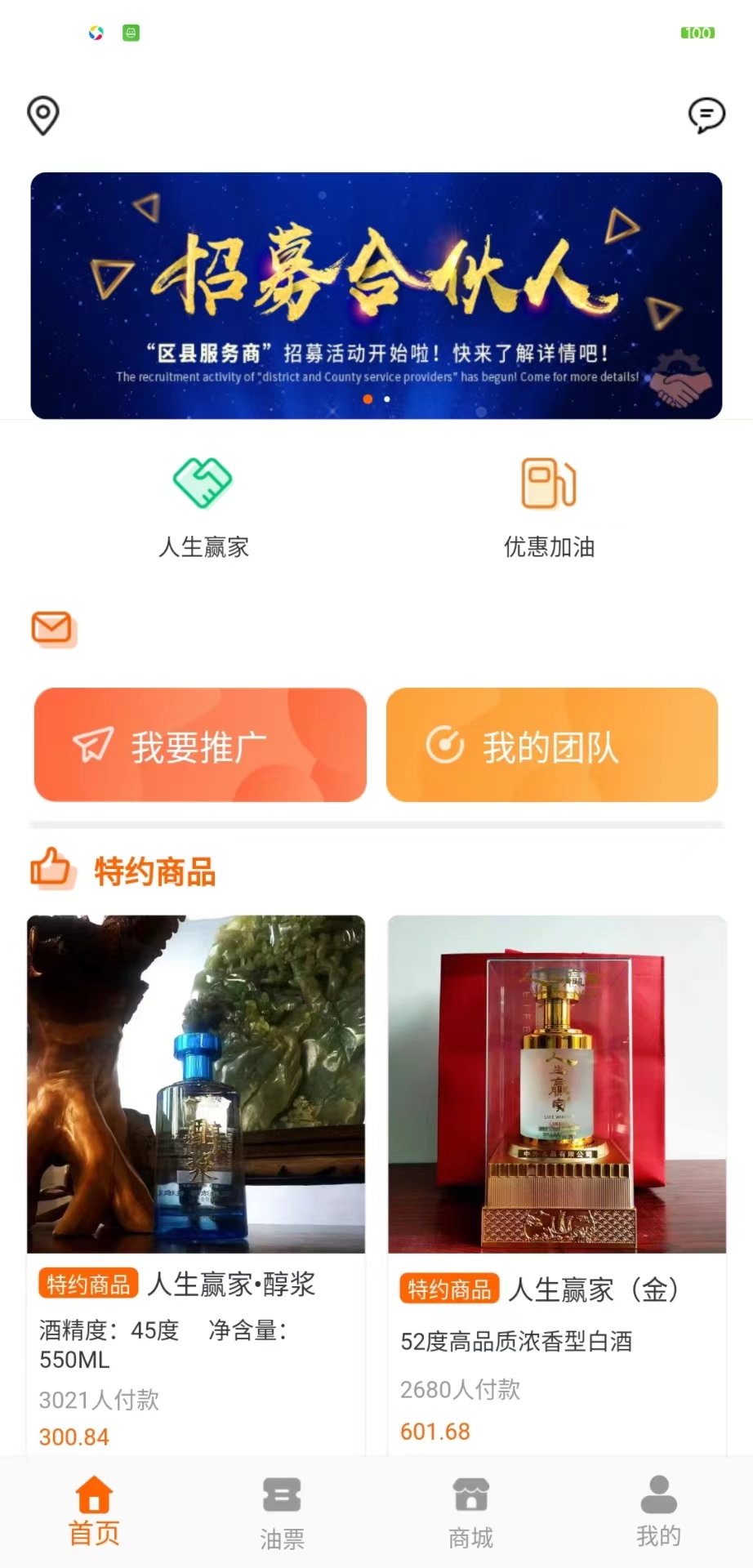753x1568 pixels.
Task: Open the 优惠加油 fuel discount shortcut
Action: 549,507
